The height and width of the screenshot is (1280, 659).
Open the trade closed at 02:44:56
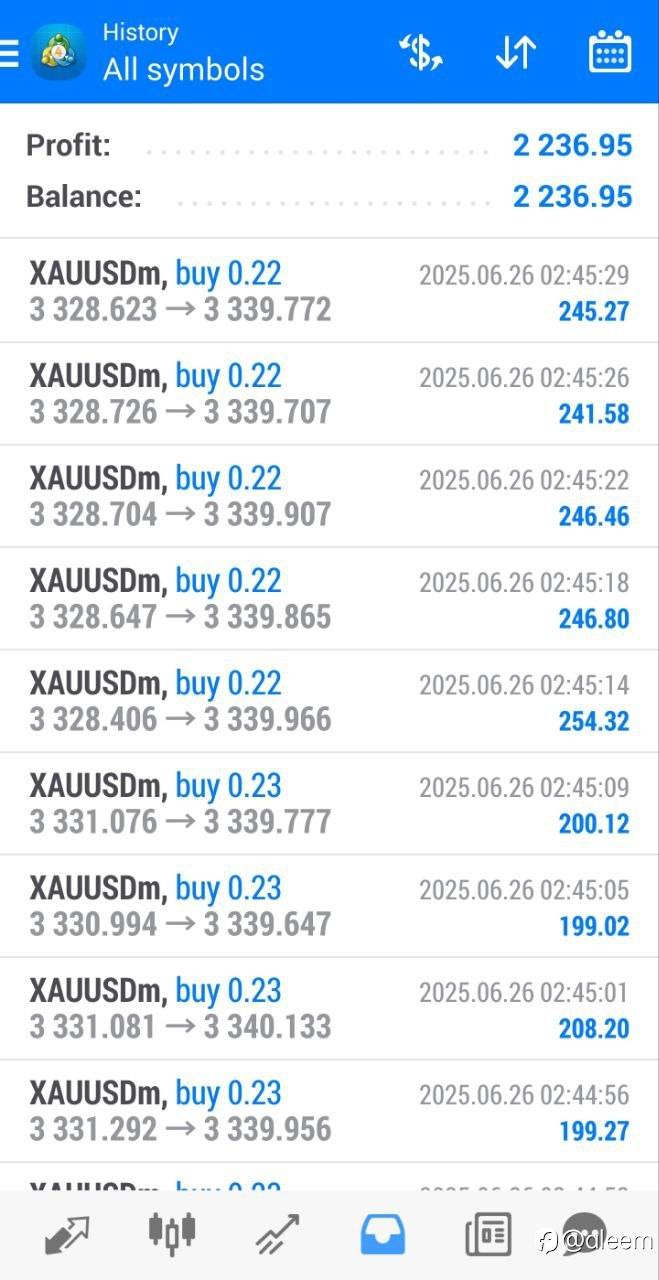click(329, 1111)
